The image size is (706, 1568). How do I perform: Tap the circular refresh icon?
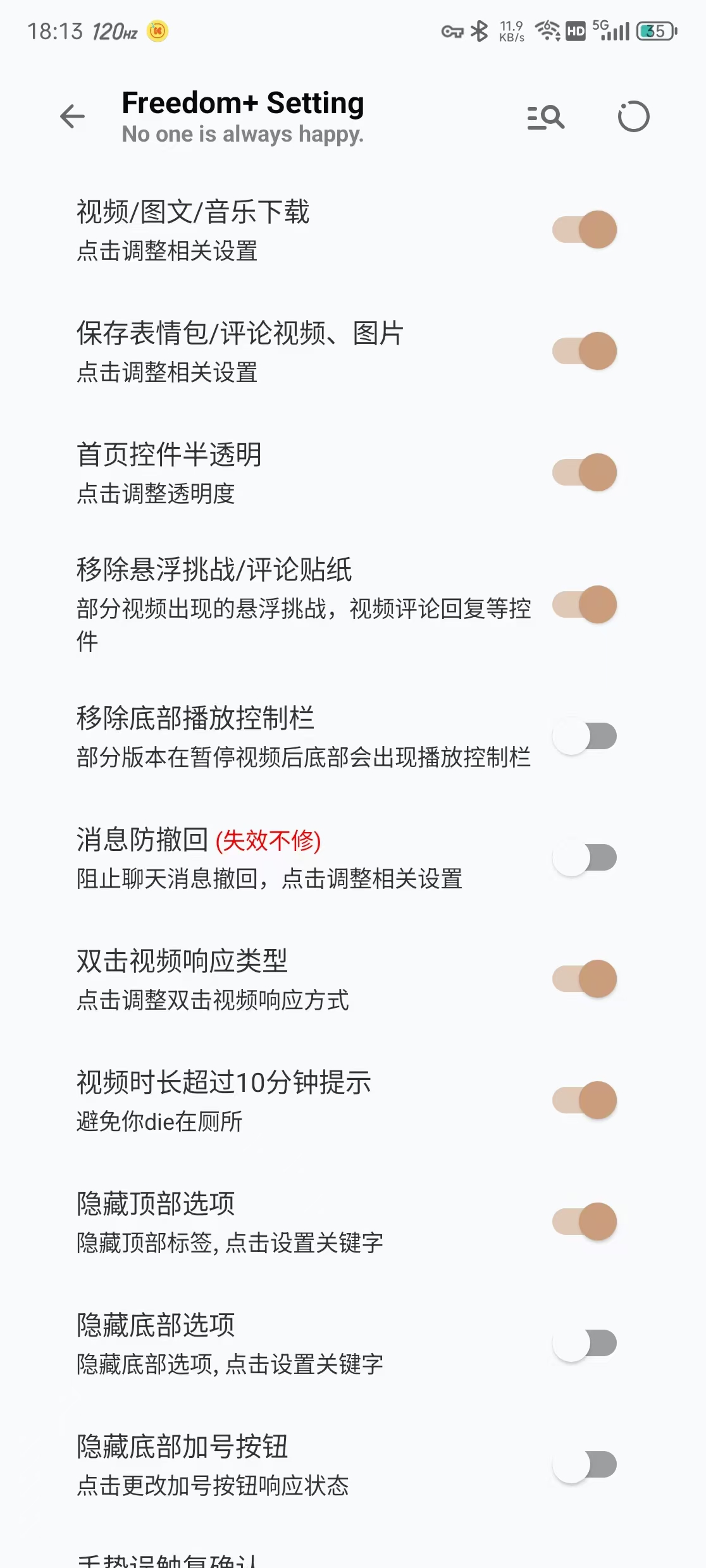click(633, 117)
